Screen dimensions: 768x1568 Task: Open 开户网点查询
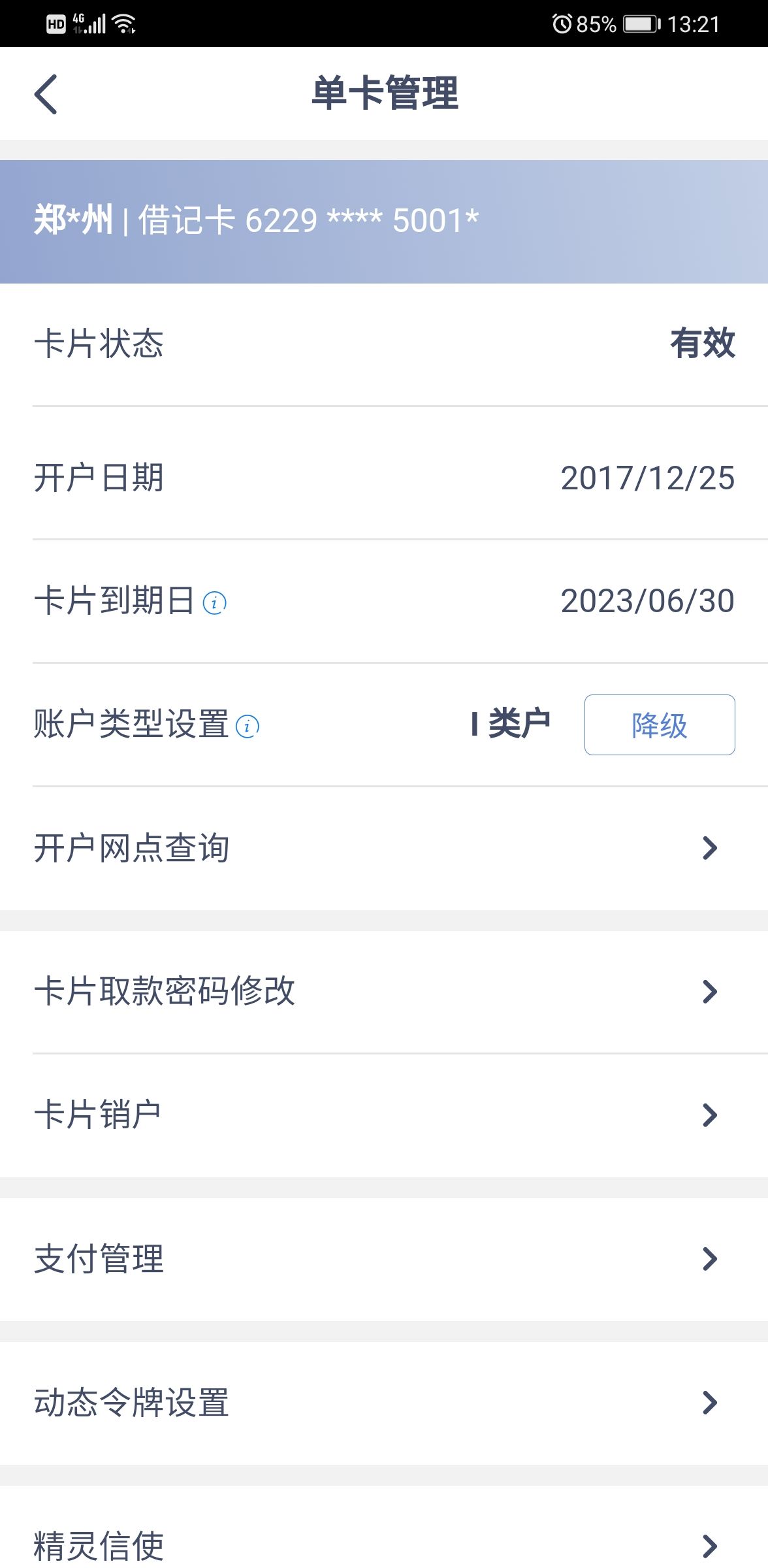click(x=384, y=848)
